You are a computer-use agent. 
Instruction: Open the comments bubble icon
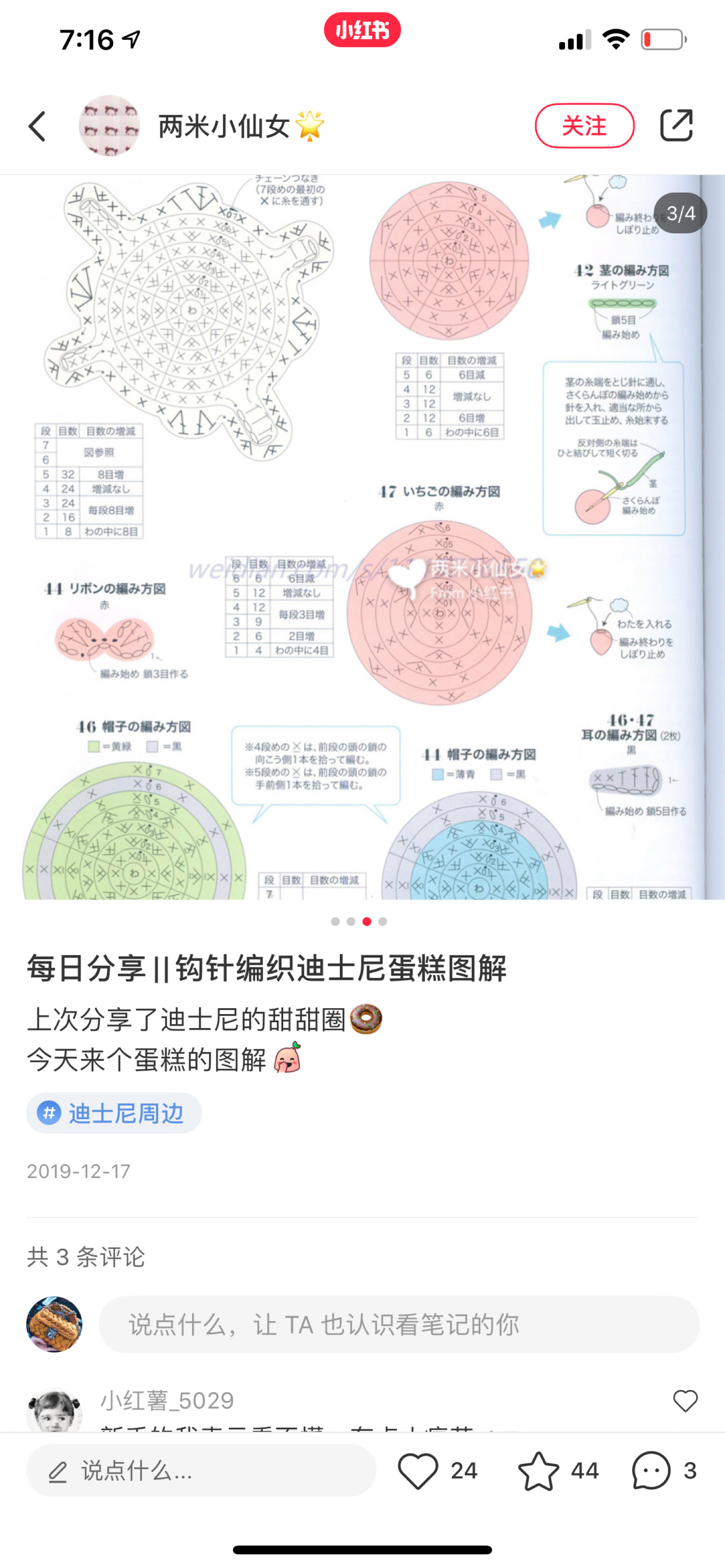[651, 1471]
